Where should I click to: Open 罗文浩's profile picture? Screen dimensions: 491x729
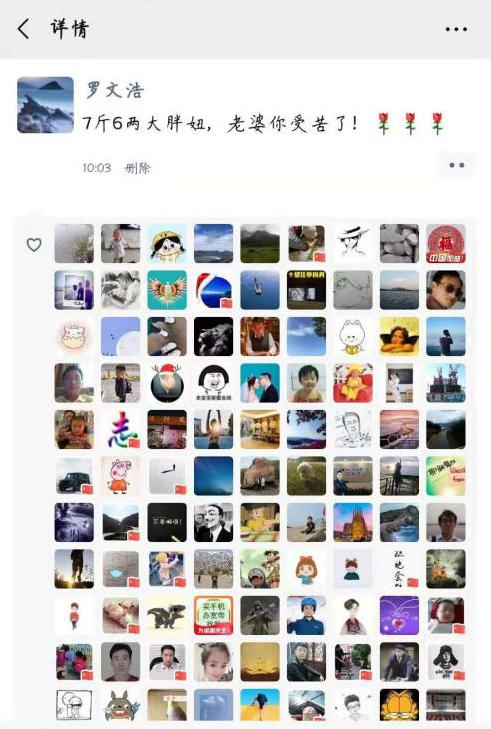tap(45, 105)
